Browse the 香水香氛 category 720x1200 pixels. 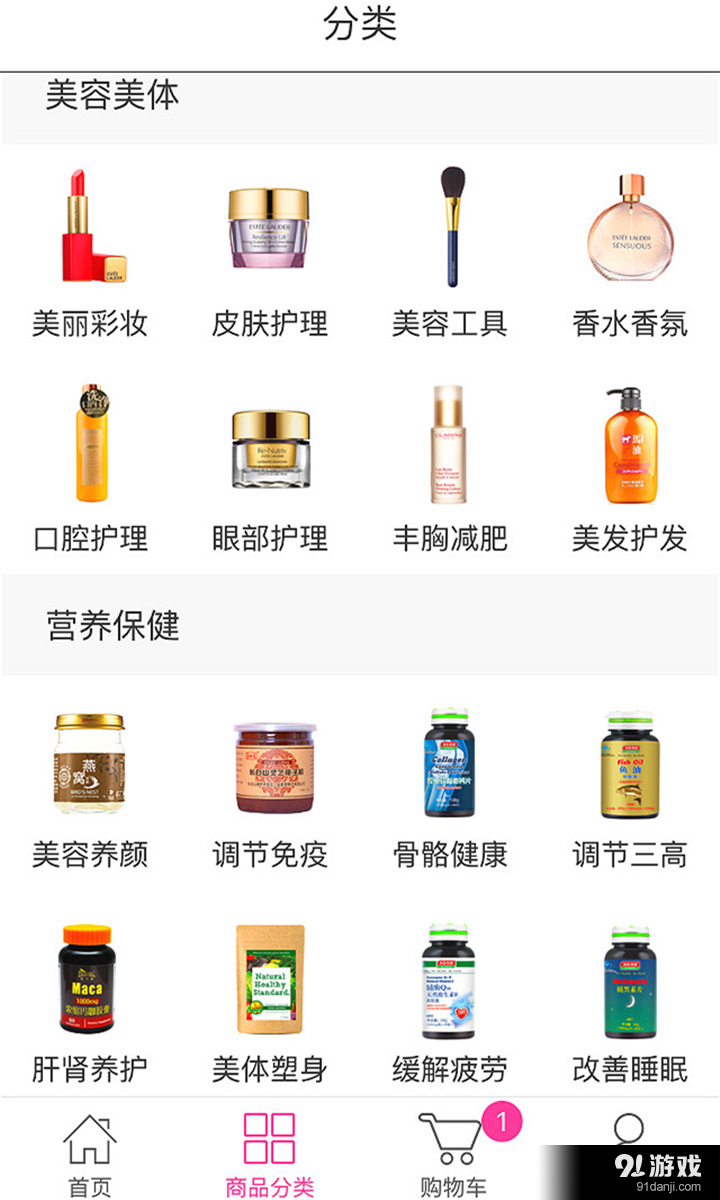click(x=630, y=255)
